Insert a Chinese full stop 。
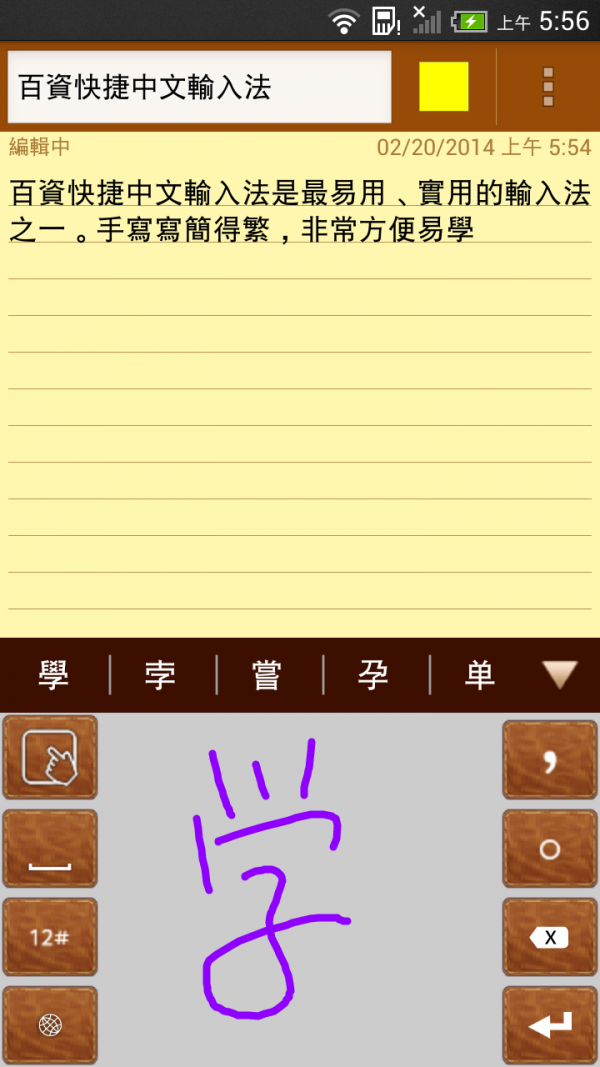 pos(549,851)
